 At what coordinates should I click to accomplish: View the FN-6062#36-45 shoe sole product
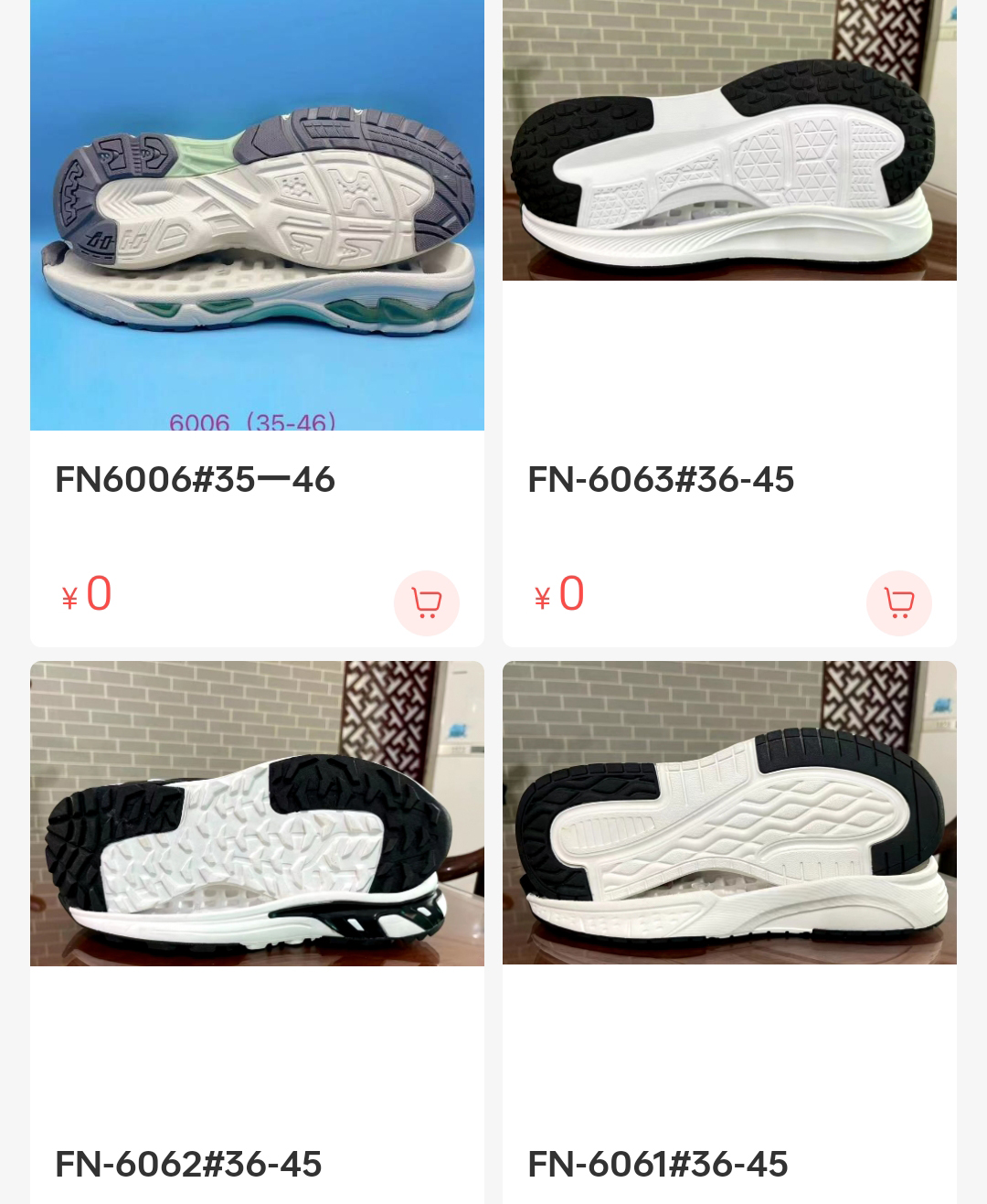(x=257, y=814)
